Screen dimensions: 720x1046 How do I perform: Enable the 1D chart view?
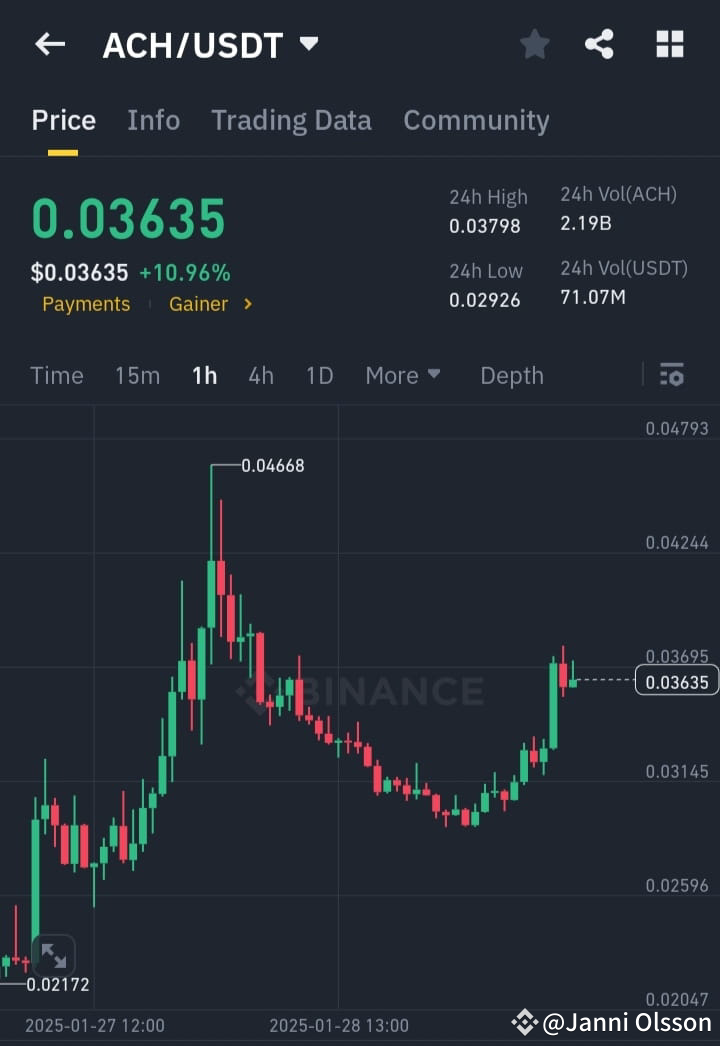[318, 375]
